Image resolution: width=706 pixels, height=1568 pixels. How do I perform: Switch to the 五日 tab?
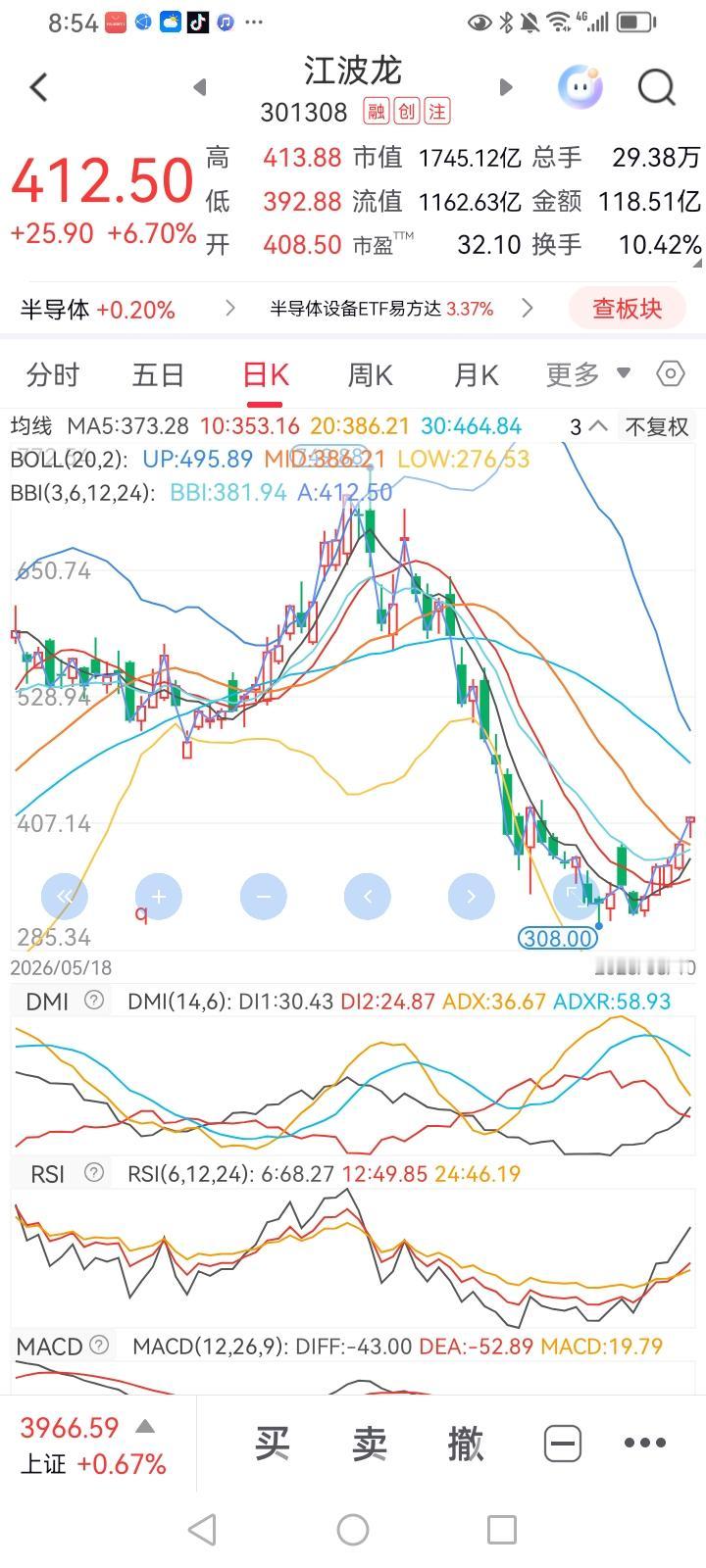159,375
